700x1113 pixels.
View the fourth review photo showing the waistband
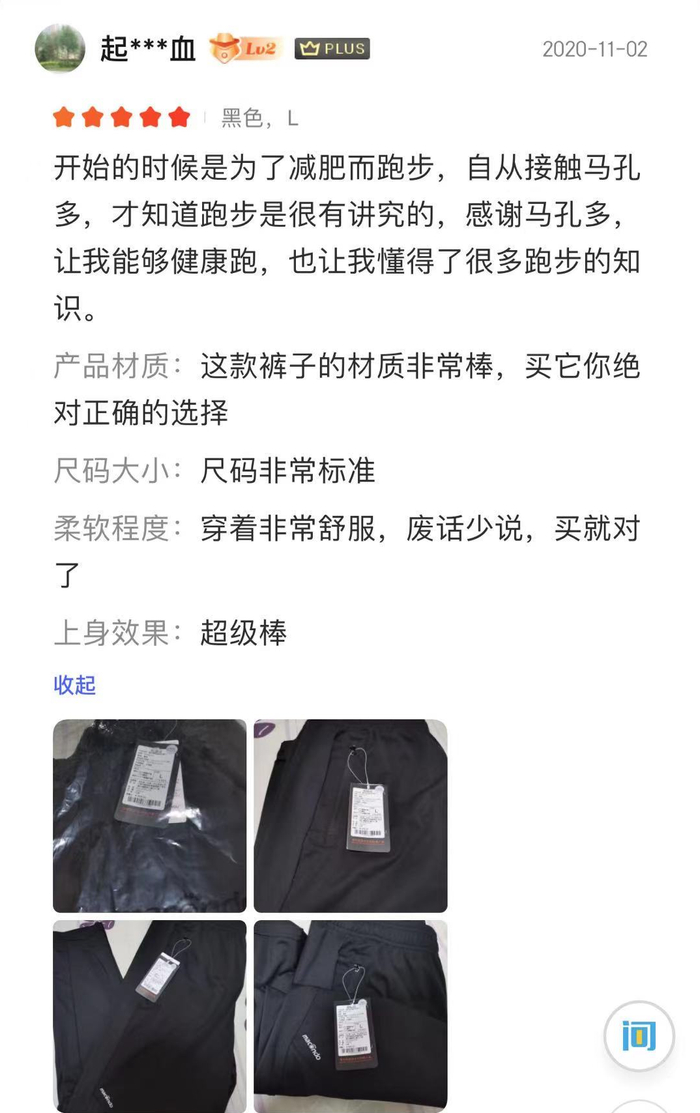pos(351,1016)
